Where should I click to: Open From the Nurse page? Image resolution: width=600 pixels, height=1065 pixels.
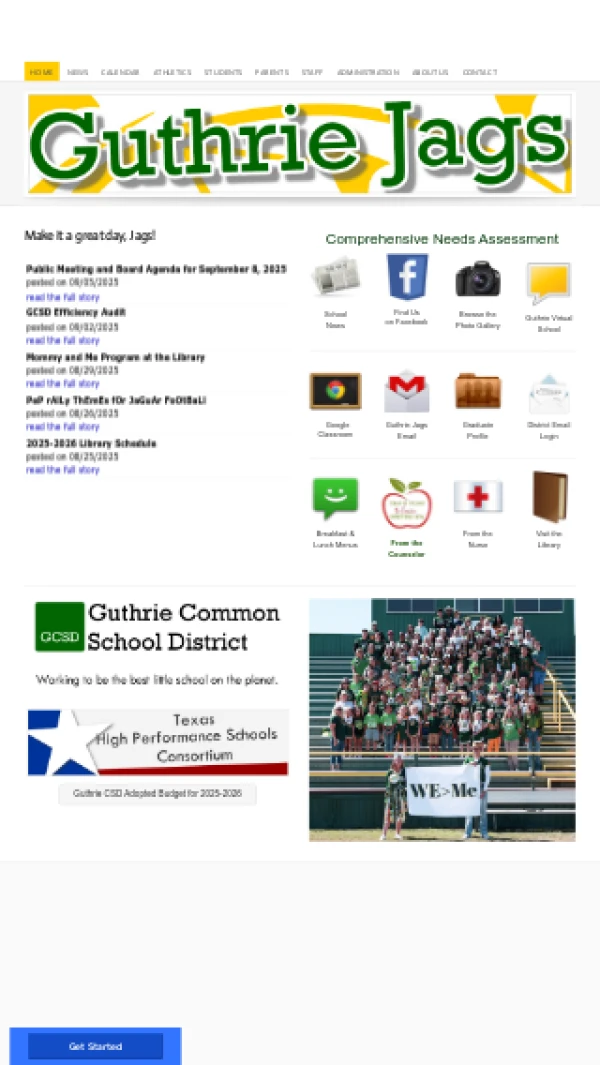(x=478, y=497)
